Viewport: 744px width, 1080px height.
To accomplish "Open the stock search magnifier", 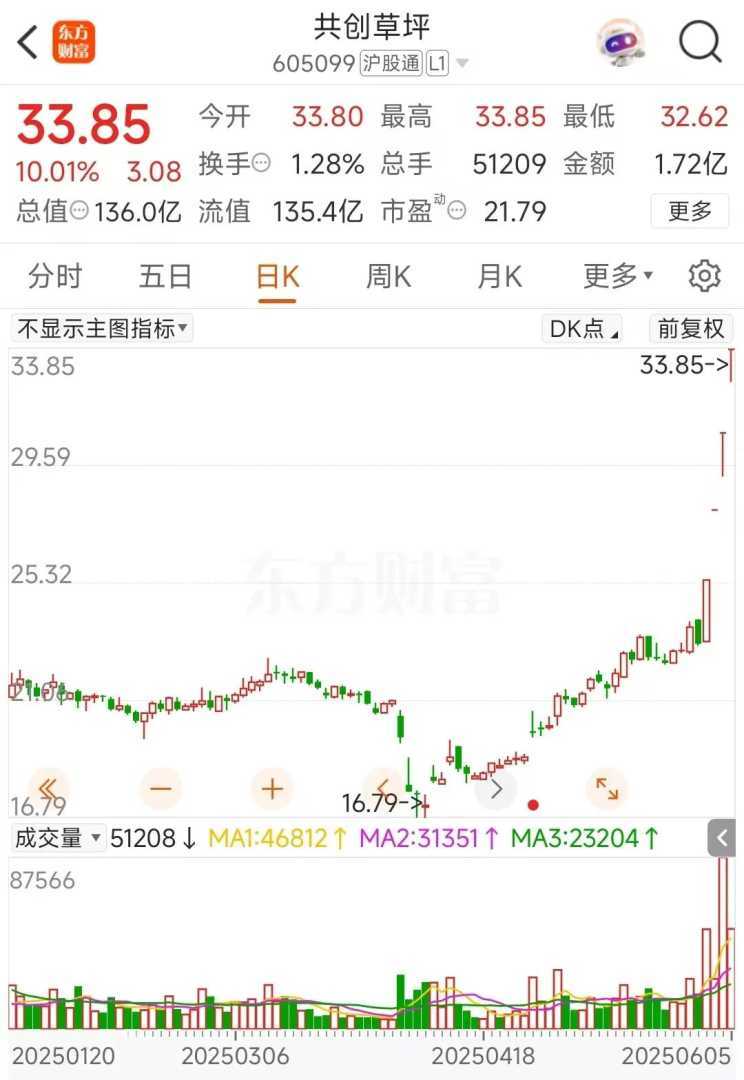I will point(700,42).
